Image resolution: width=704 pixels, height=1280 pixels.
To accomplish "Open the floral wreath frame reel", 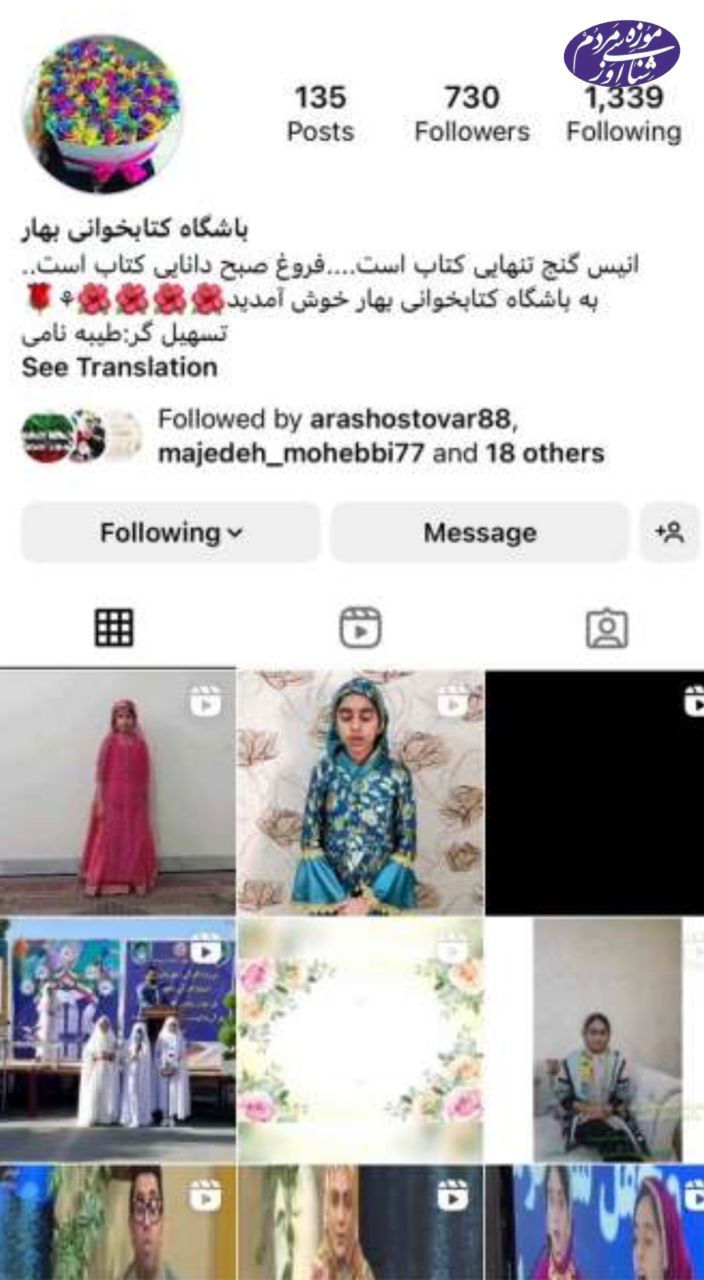I will (360, 1038).
